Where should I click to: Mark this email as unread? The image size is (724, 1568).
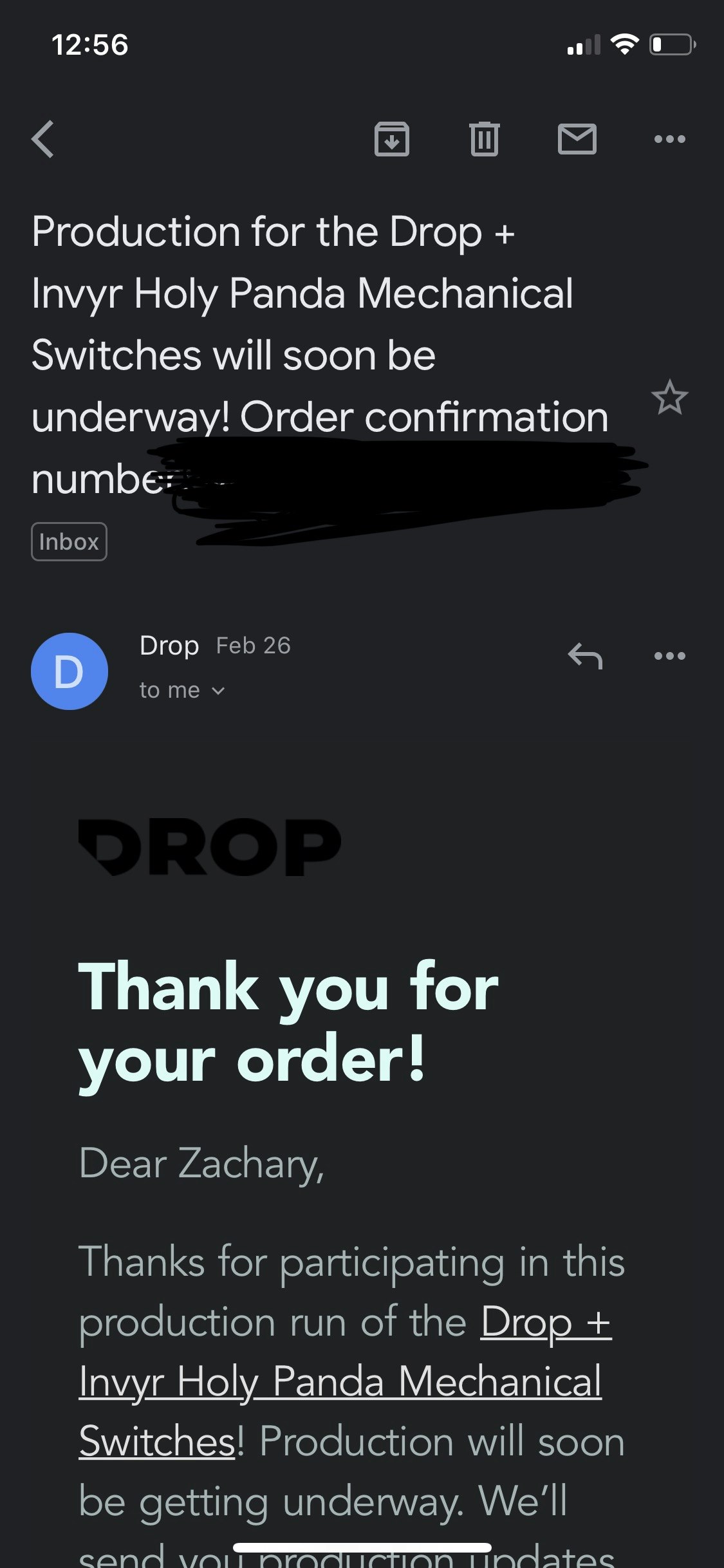point(577,139)
